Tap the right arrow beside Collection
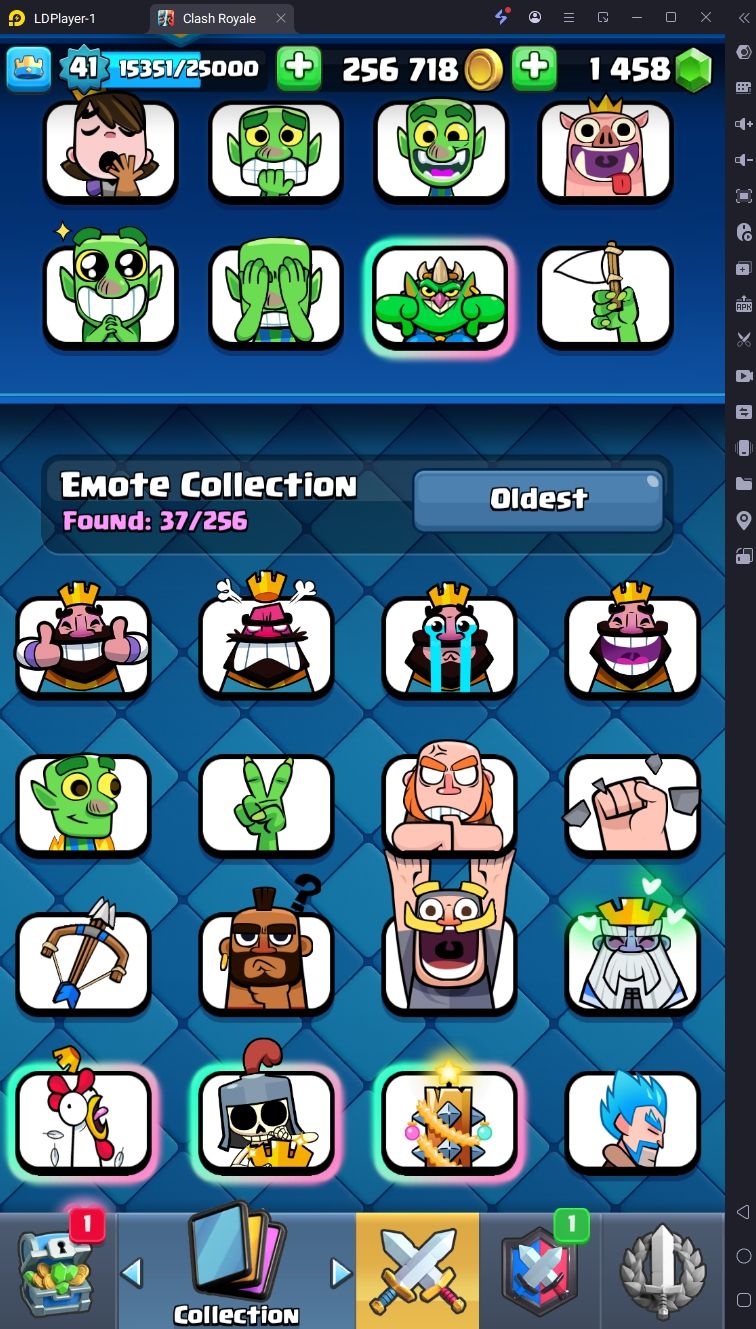Viewport: 756px width, 1329px height. click(341, 1272)
